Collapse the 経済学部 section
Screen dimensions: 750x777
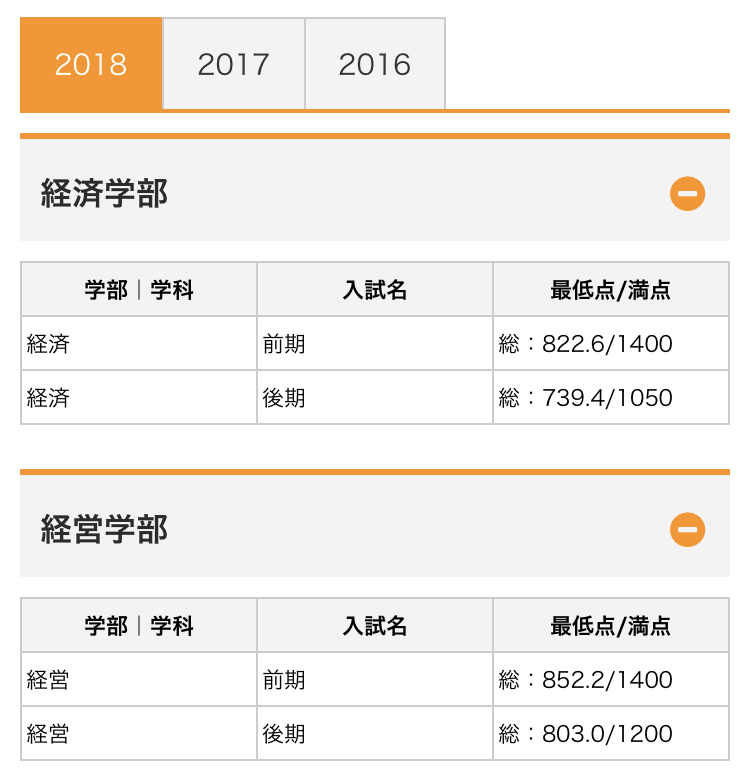click(x=687, y=193)
